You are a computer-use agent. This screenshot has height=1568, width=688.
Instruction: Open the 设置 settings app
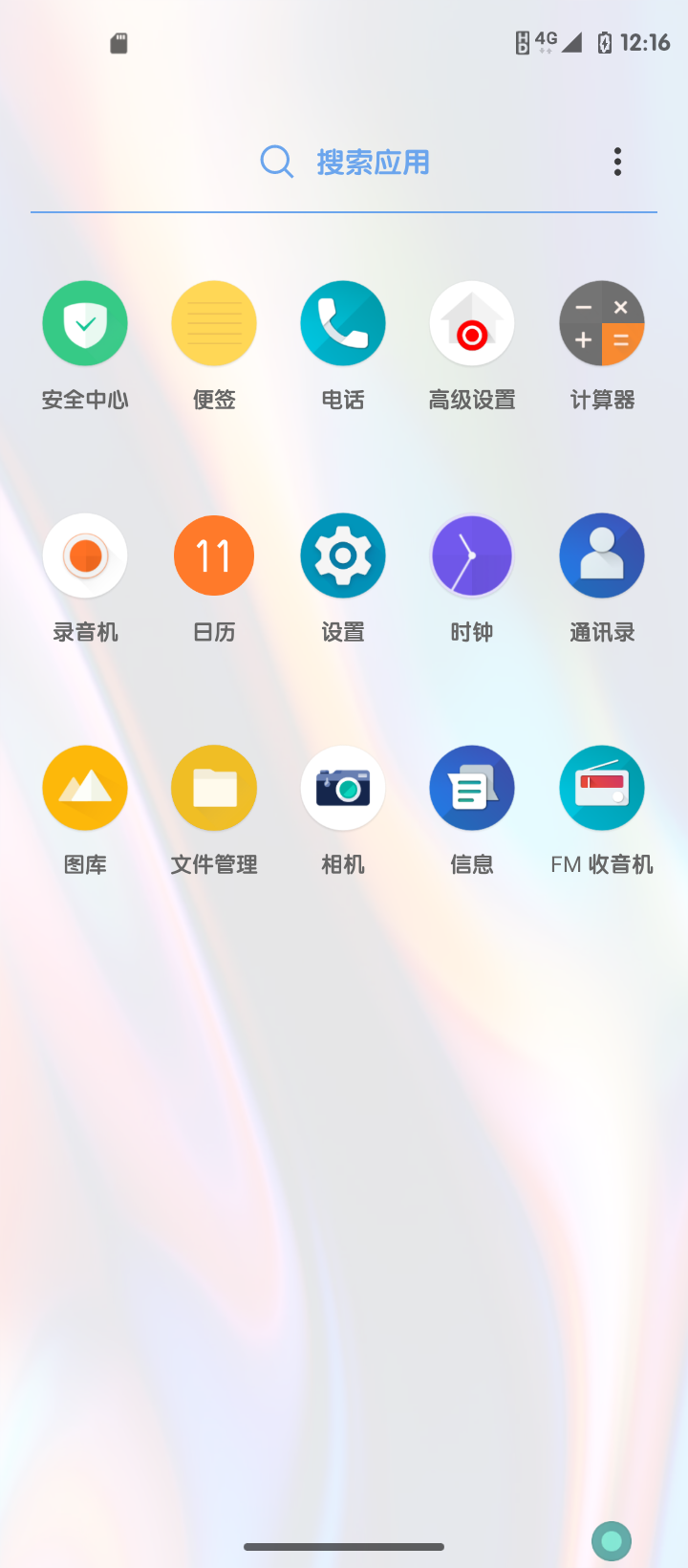tap(343, 556)
